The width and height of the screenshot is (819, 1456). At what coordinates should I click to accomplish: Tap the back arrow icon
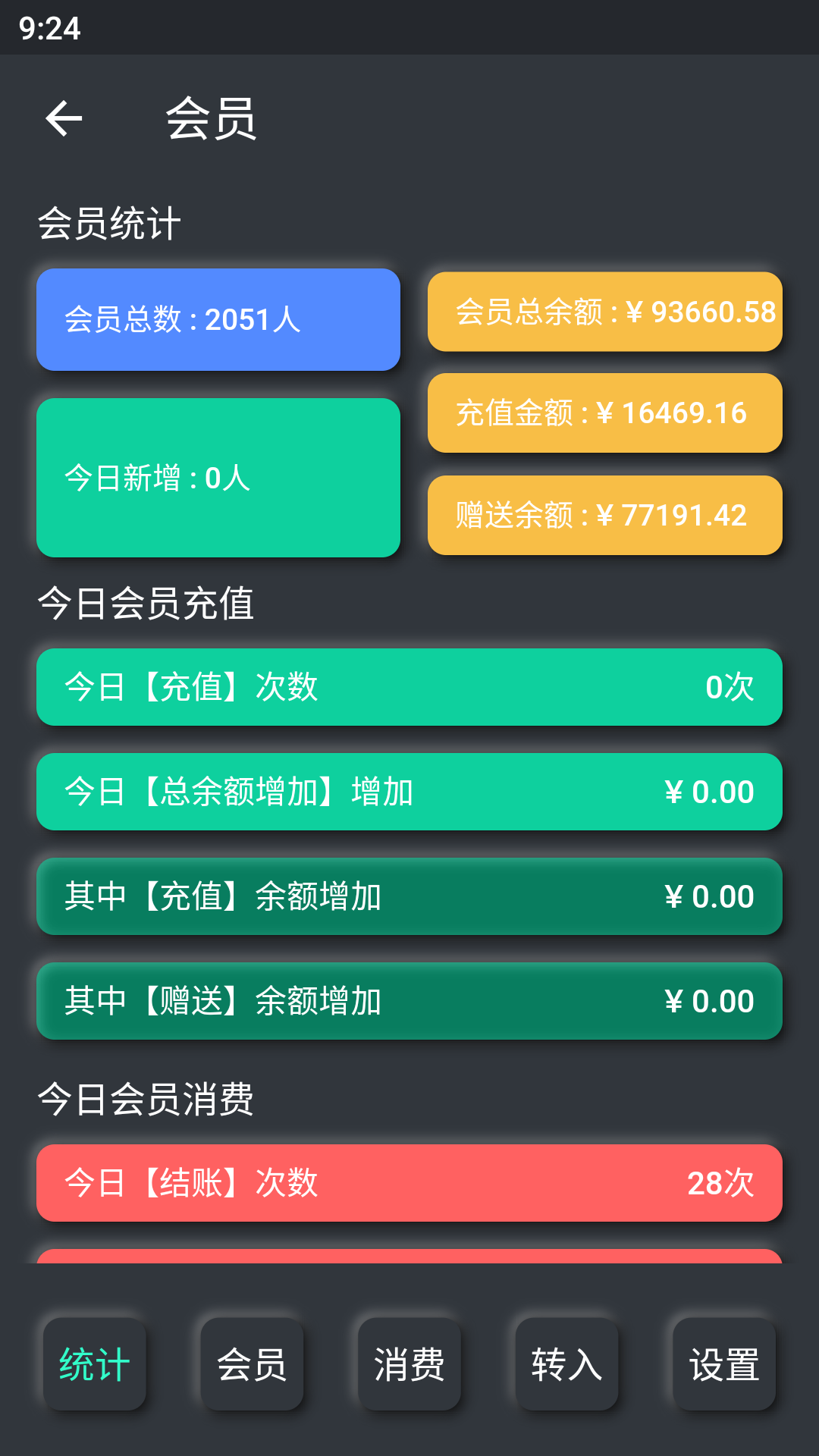(64, 118)
